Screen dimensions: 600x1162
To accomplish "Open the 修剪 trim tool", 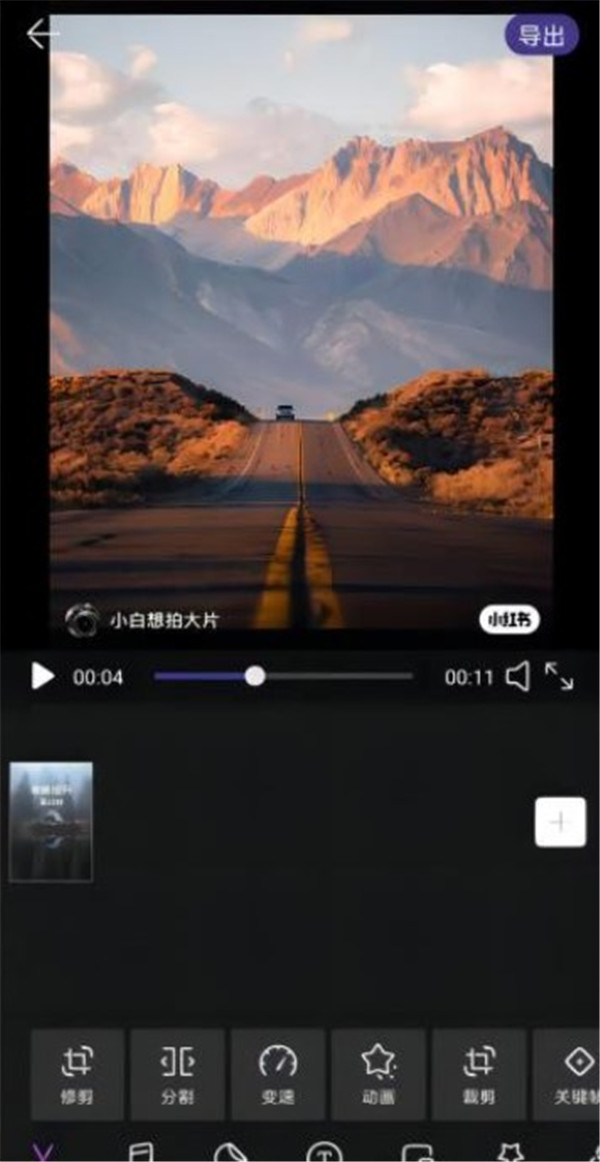I will 77,1074.
